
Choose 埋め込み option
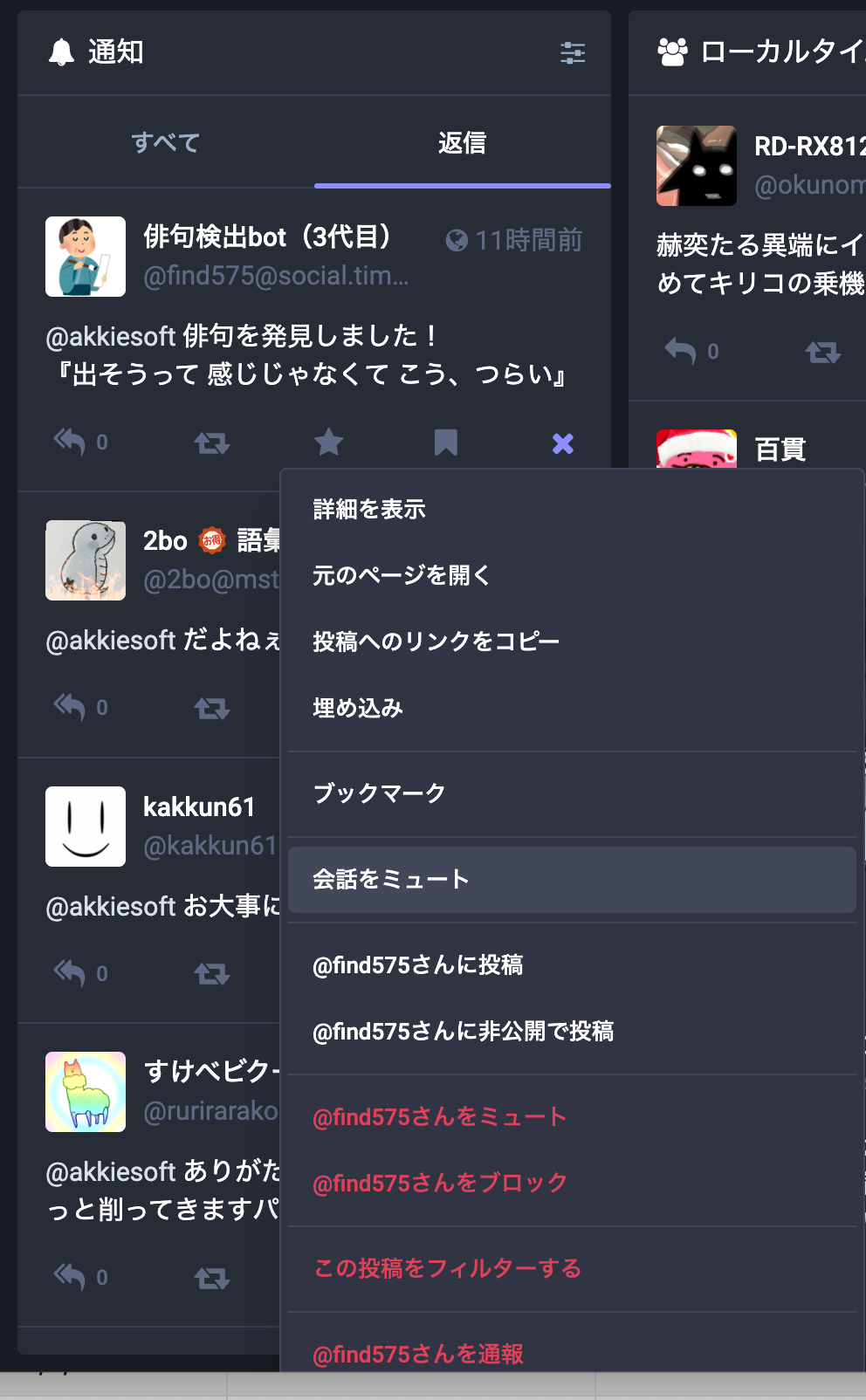click(358, 708)
